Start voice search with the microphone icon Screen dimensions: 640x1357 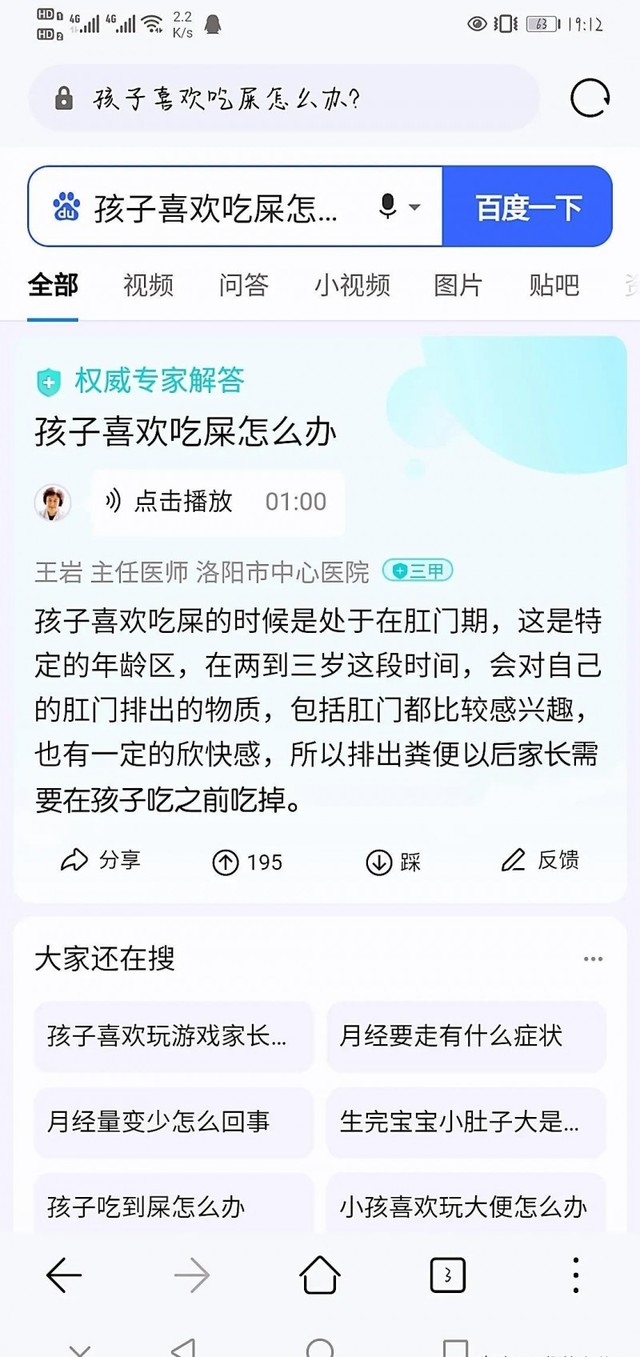389,207
